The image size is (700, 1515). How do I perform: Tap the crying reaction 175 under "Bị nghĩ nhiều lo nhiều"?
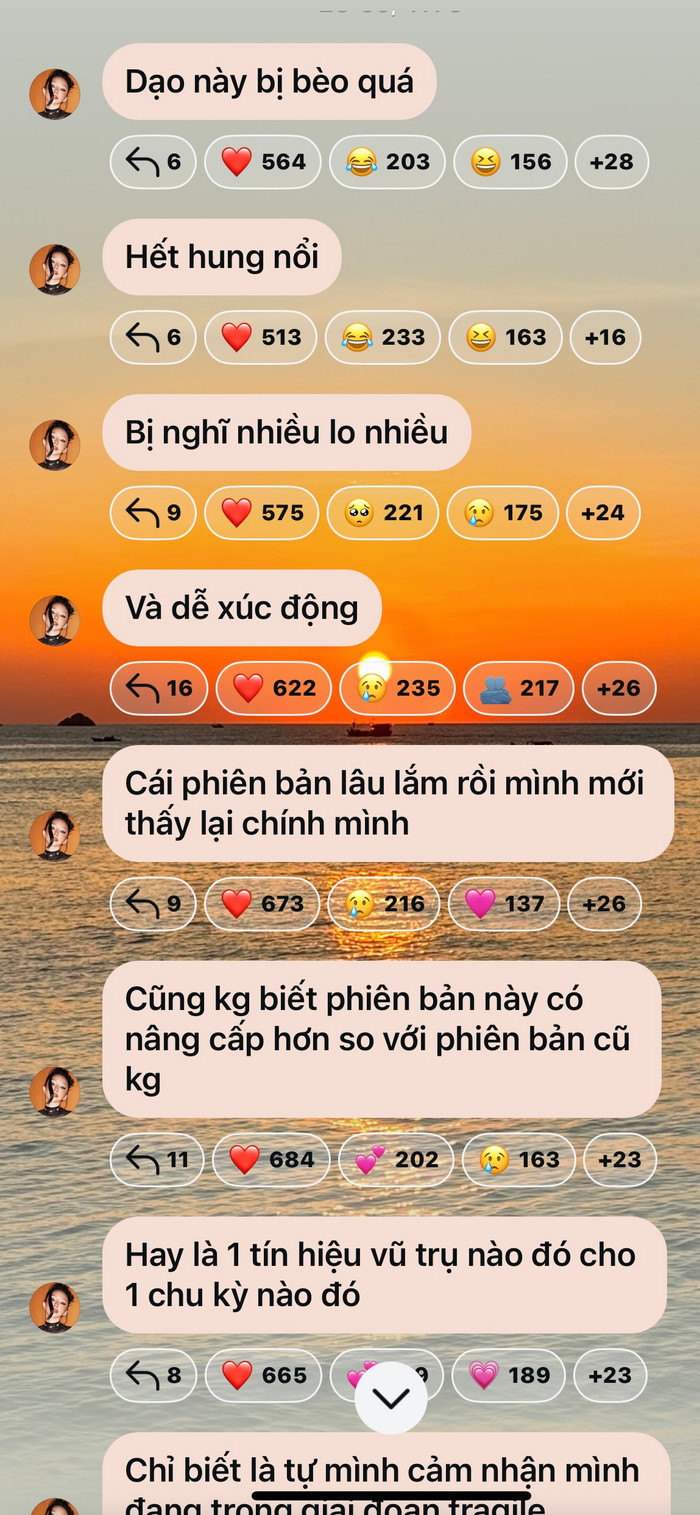click(502, 513)
